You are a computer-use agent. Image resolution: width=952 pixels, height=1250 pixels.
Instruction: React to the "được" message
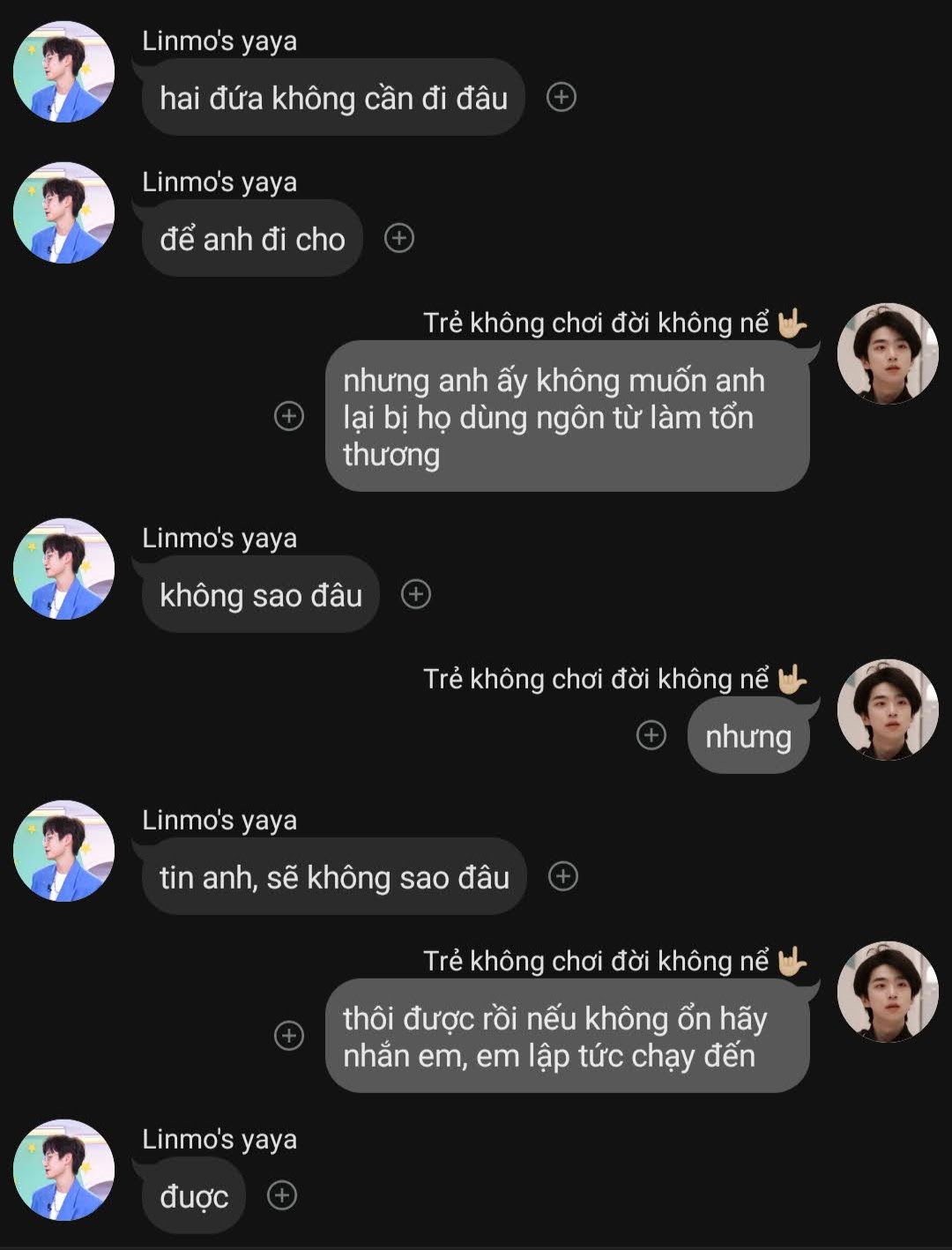[x=282, y=1195]
